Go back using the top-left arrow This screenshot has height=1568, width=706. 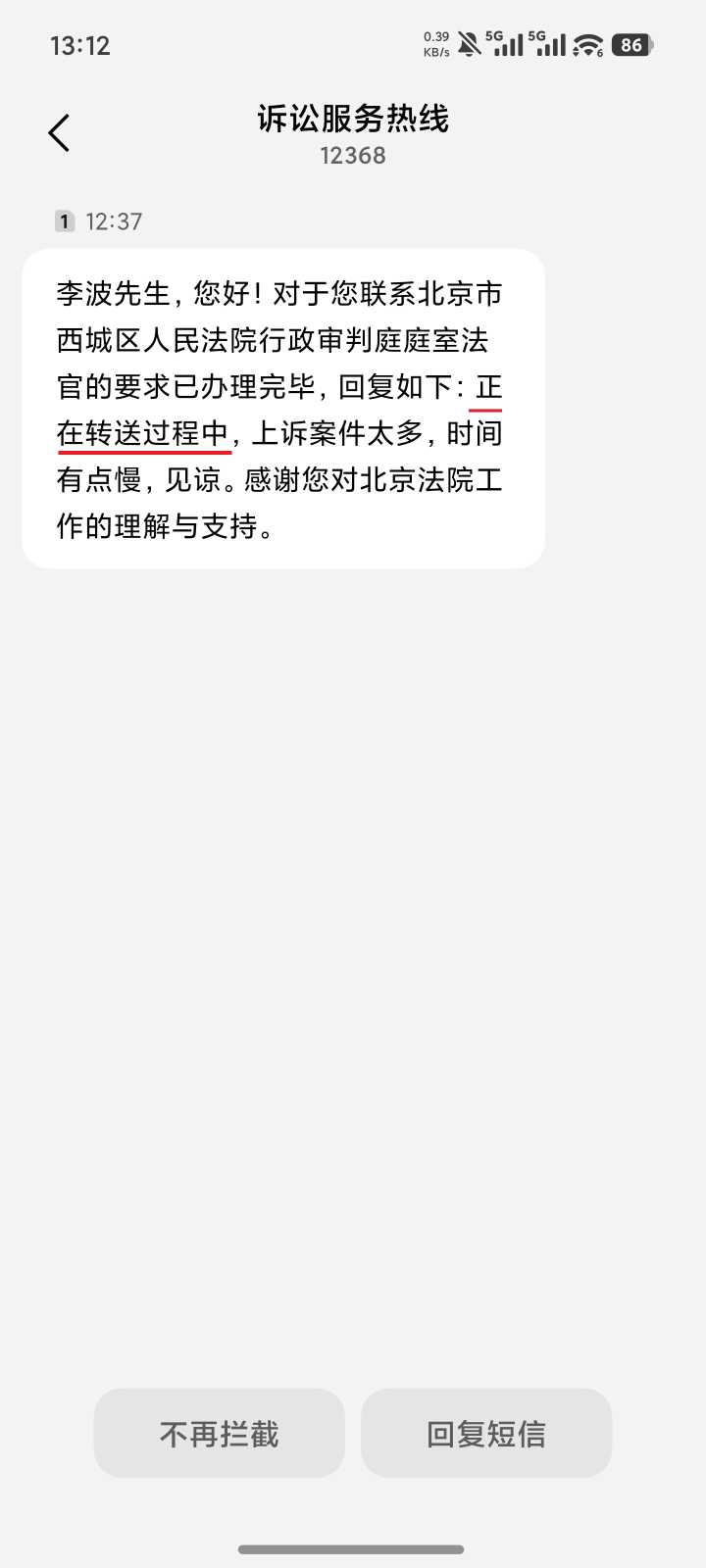tap(59, 133)
